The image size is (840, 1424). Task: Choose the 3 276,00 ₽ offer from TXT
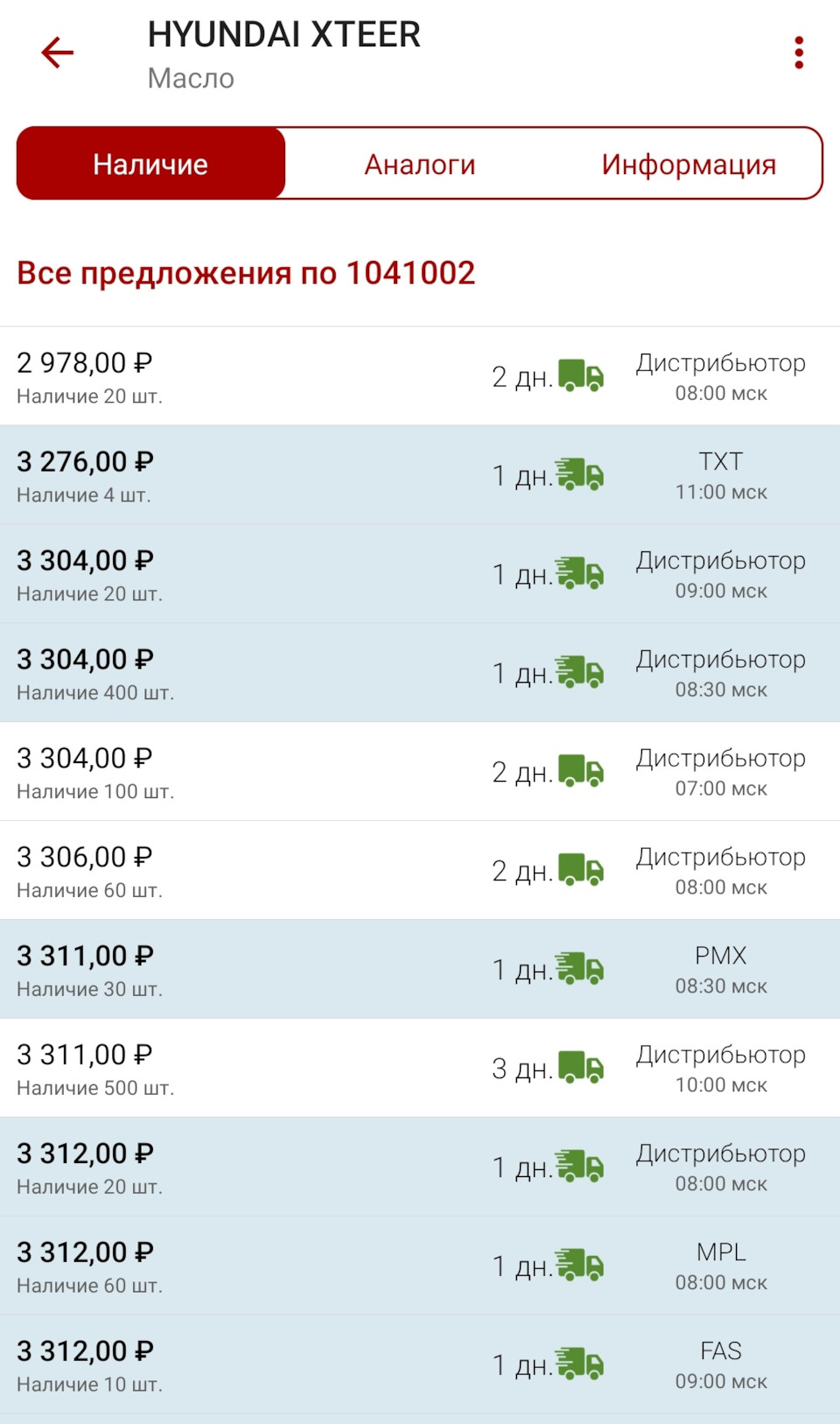coord(420,475)
